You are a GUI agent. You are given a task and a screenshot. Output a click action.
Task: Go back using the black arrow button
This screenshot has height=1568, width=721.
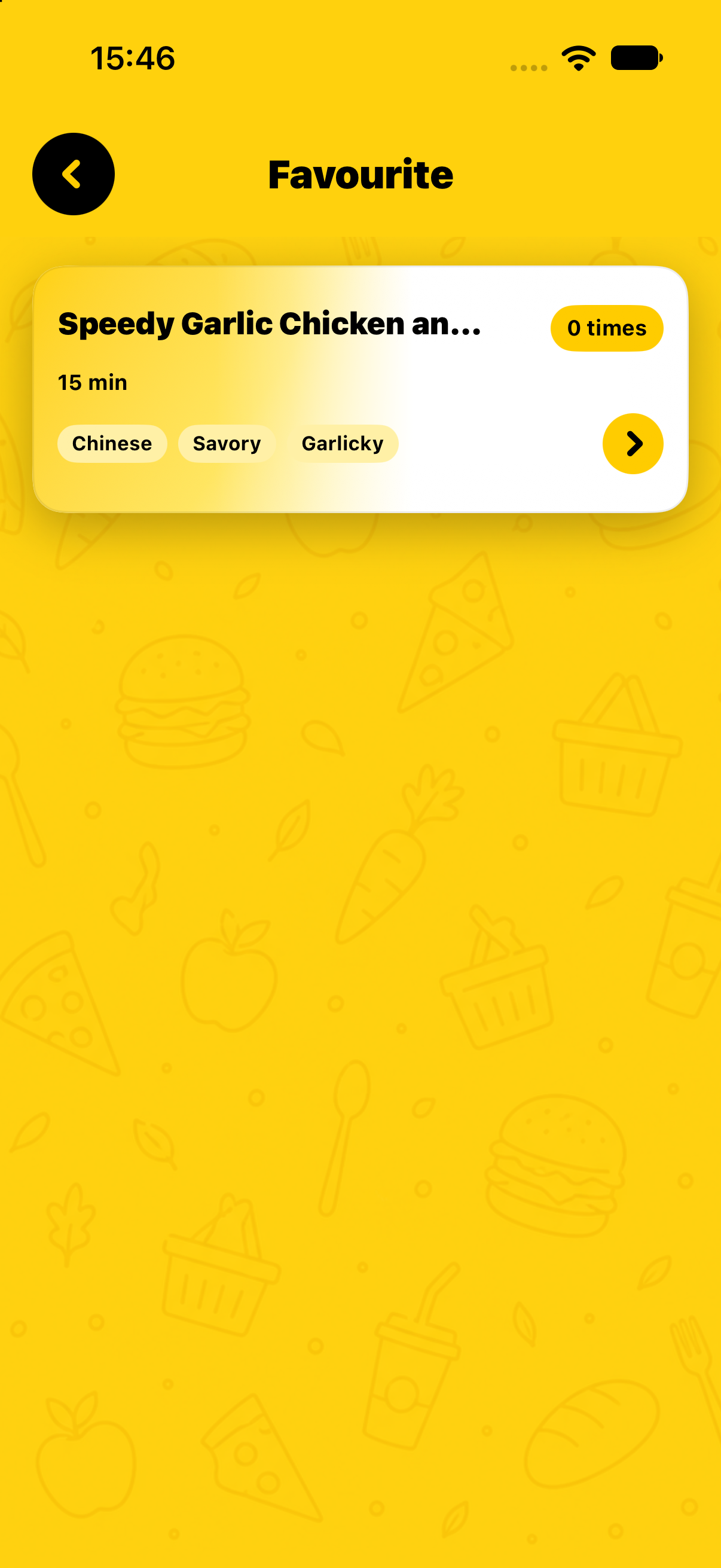coord(73,174)
